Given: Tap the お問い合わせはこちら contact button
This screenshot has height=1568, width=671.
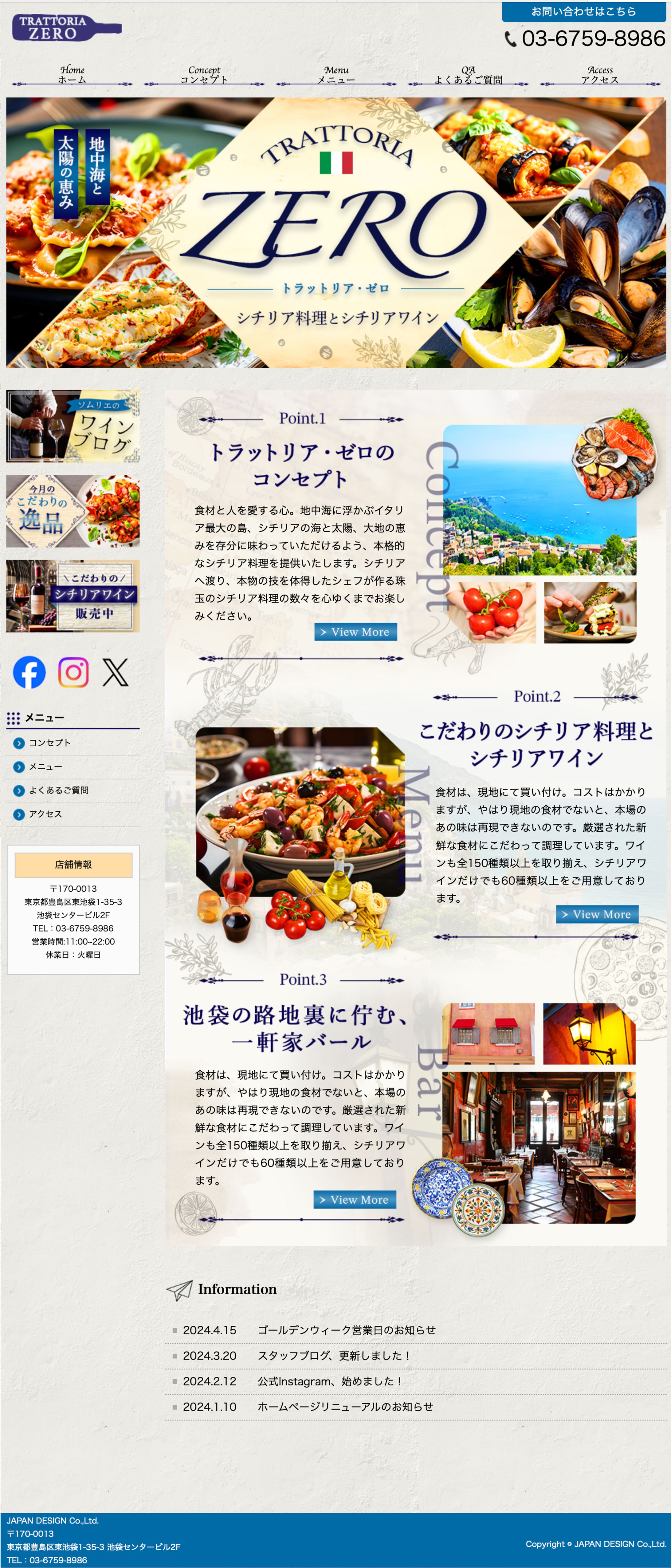Looking at the screenshot, I should [x=583, y=12].
